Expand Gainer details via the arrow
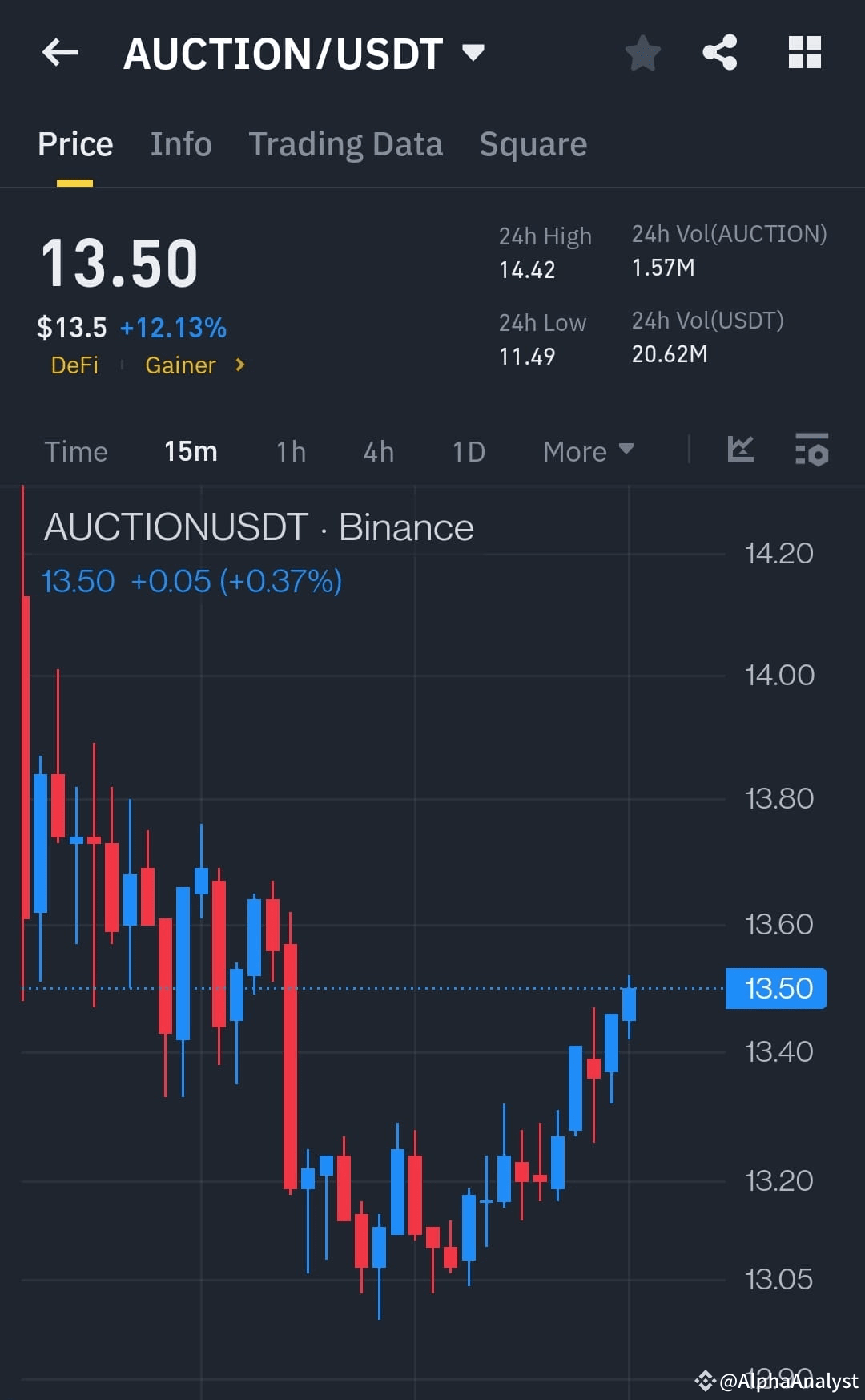The width and height of the screenshot is (865, 1400). 239,365
